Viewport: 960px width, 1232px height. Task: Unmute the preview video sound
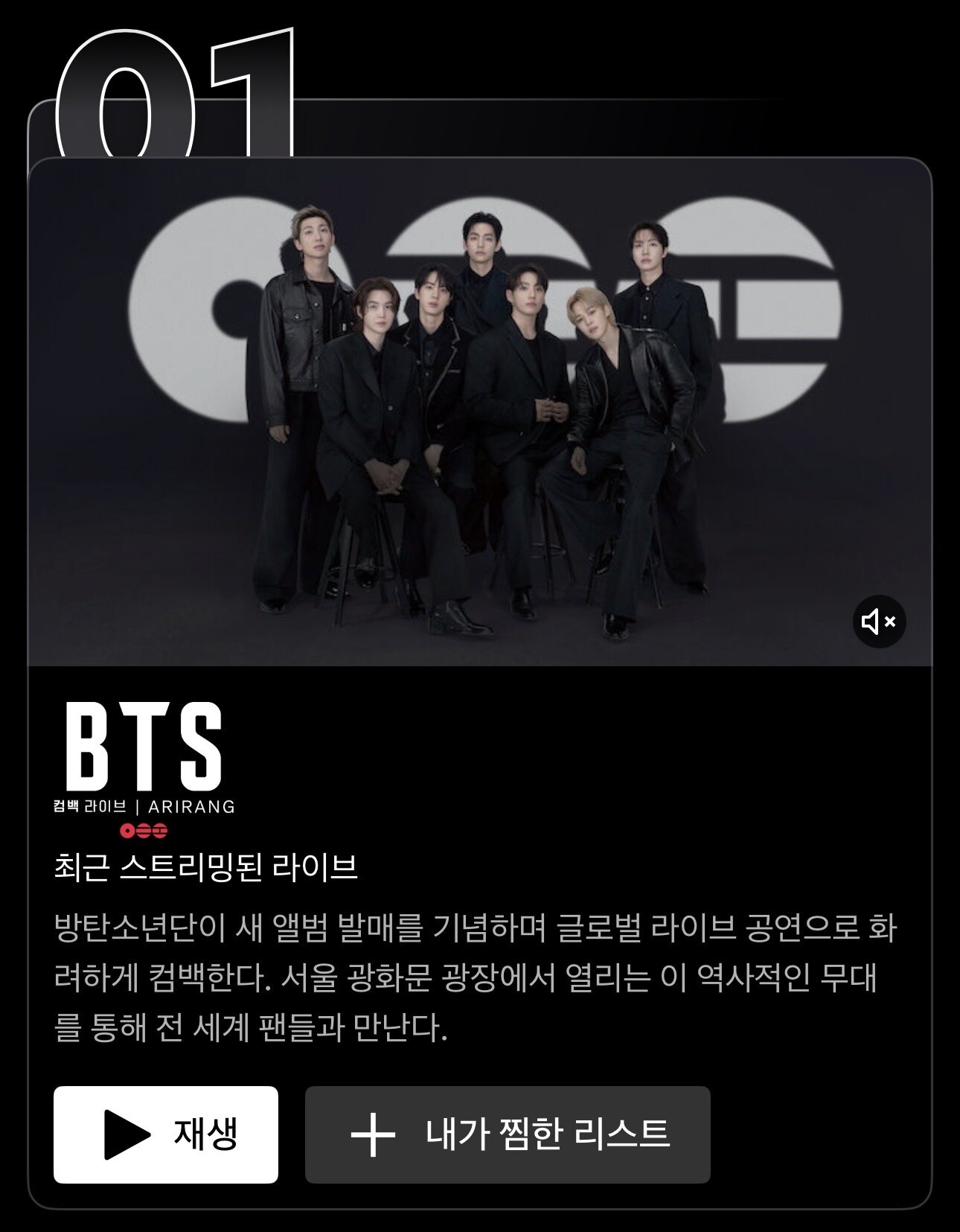click(x=879, y=621)
